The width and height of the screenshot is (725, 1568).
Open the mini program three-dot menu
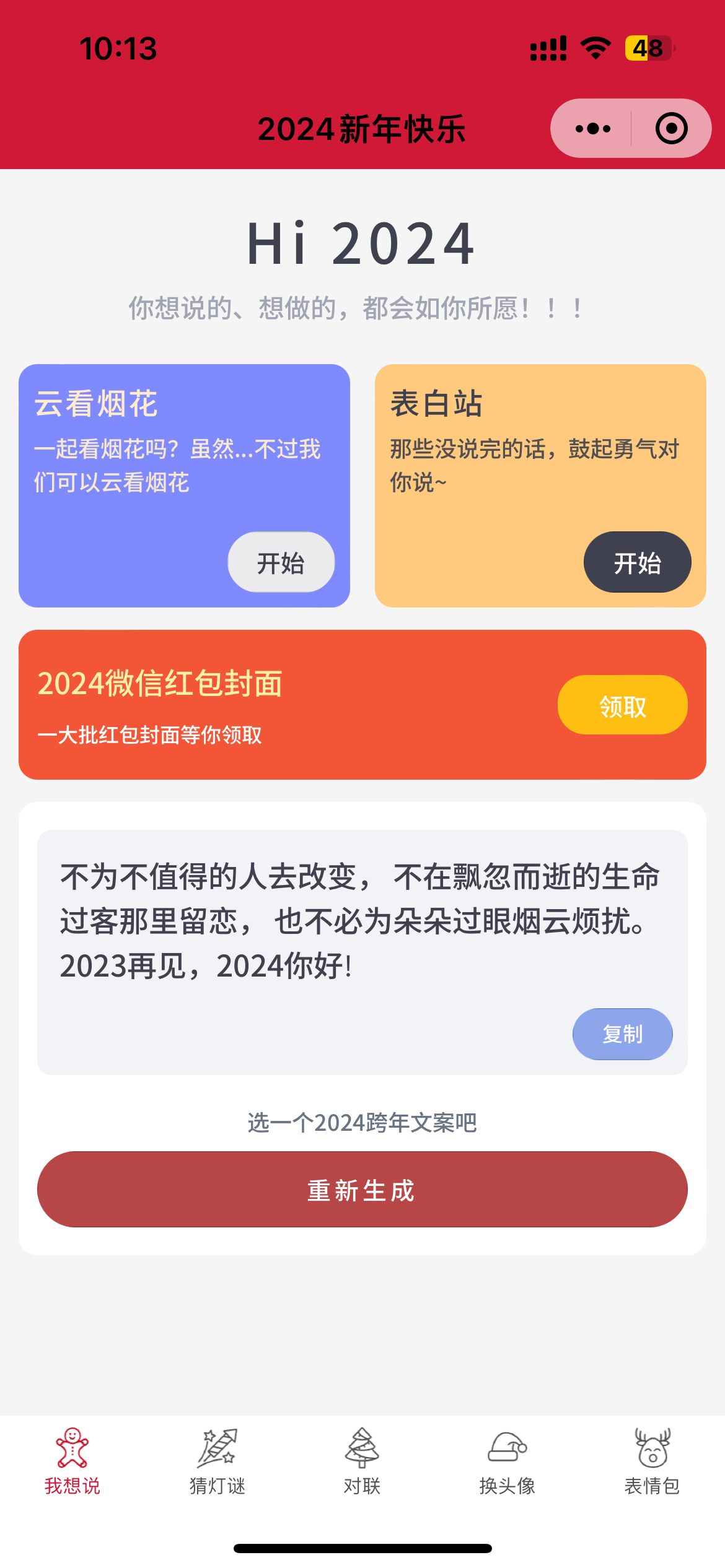(593, 129)
